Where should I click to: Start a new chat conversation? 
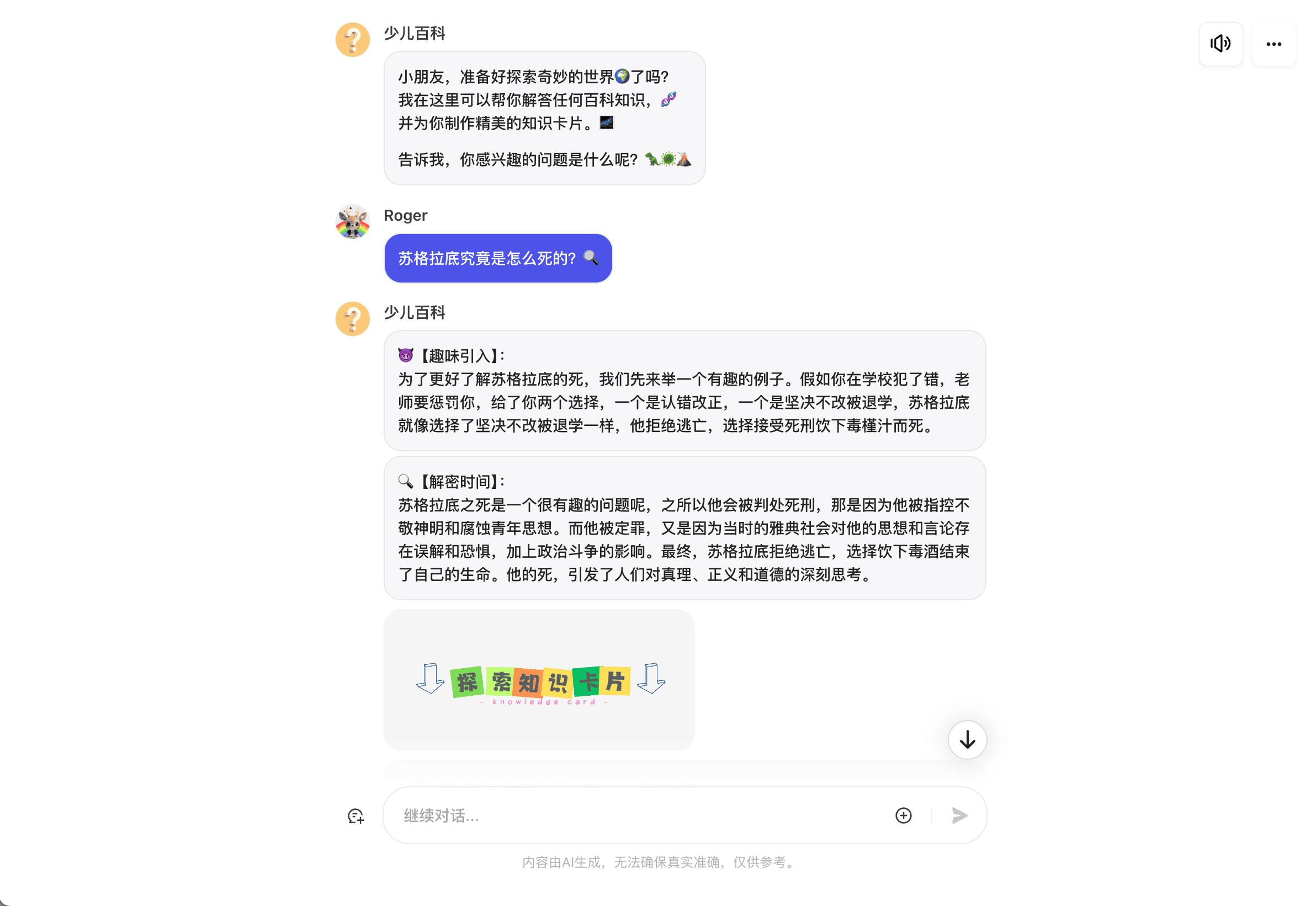coord(355,816)
